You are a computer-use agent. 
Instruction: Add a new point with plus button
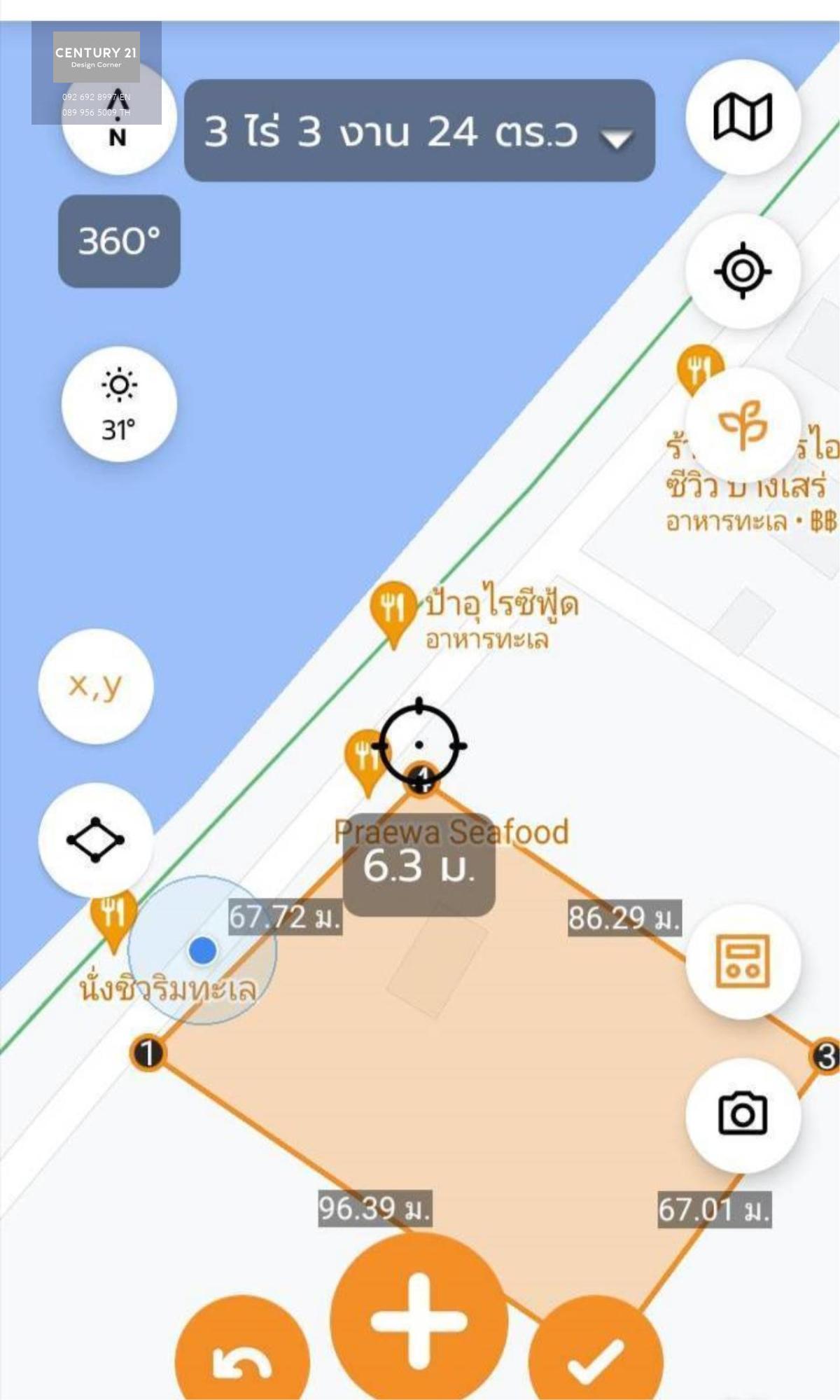tap(419, 1321)
